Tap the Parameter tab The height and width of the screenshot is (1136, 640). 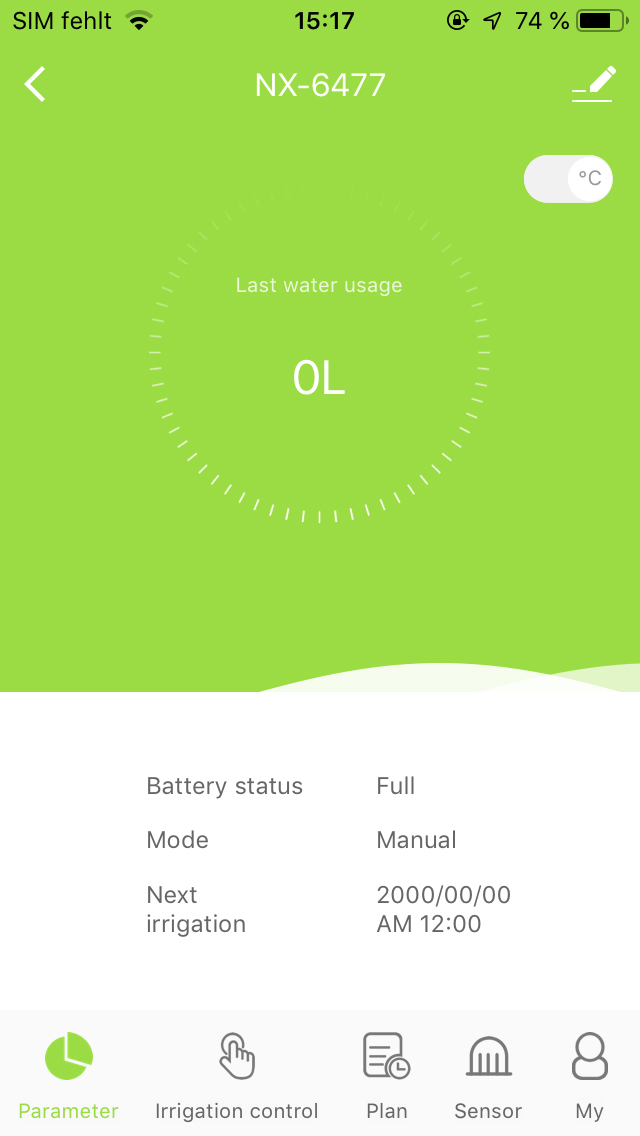click(x=68, y=1076)
